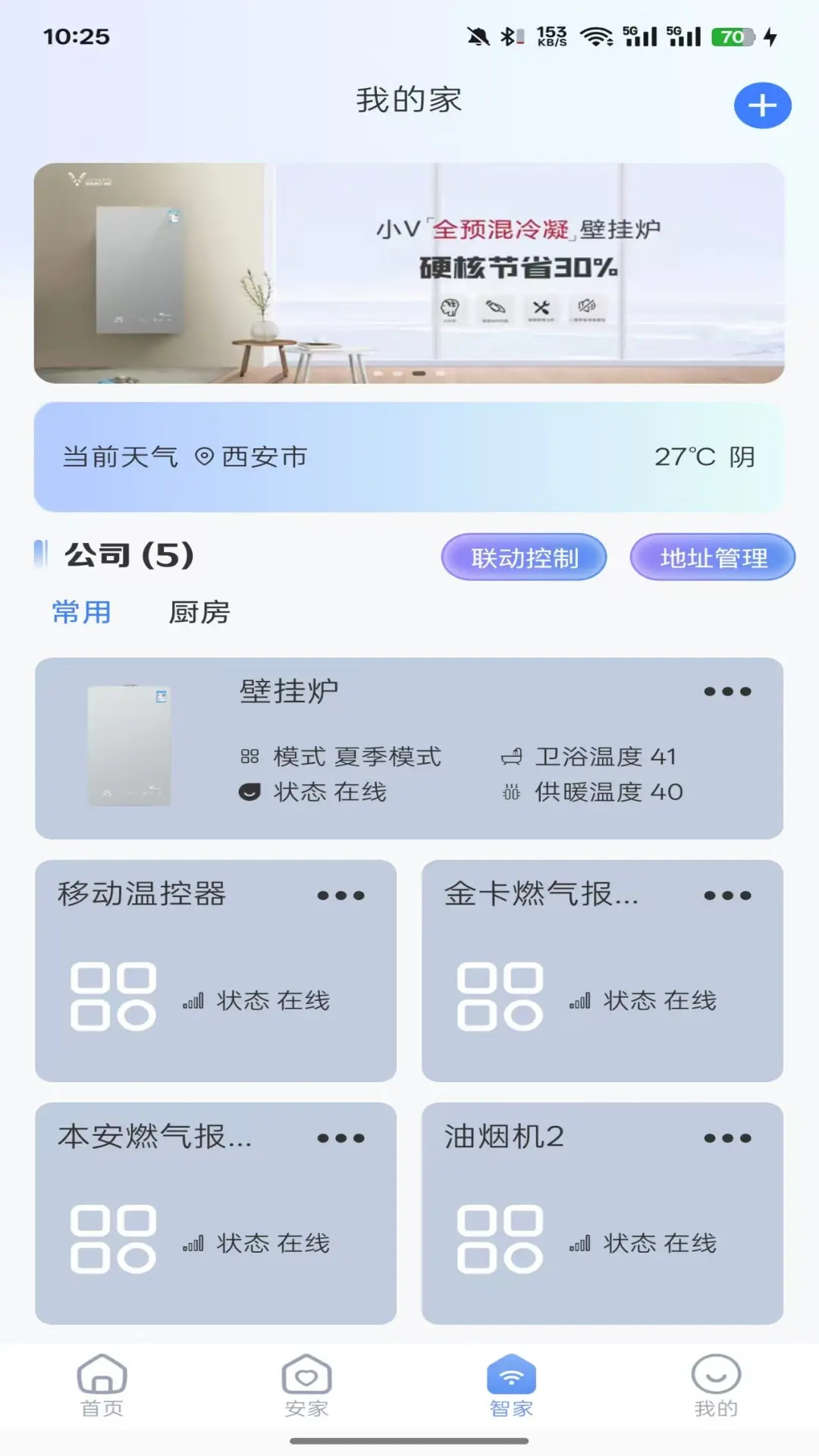Click the 联动控制 button
This screenshot has height=1456, width=819.
(523, 557)
